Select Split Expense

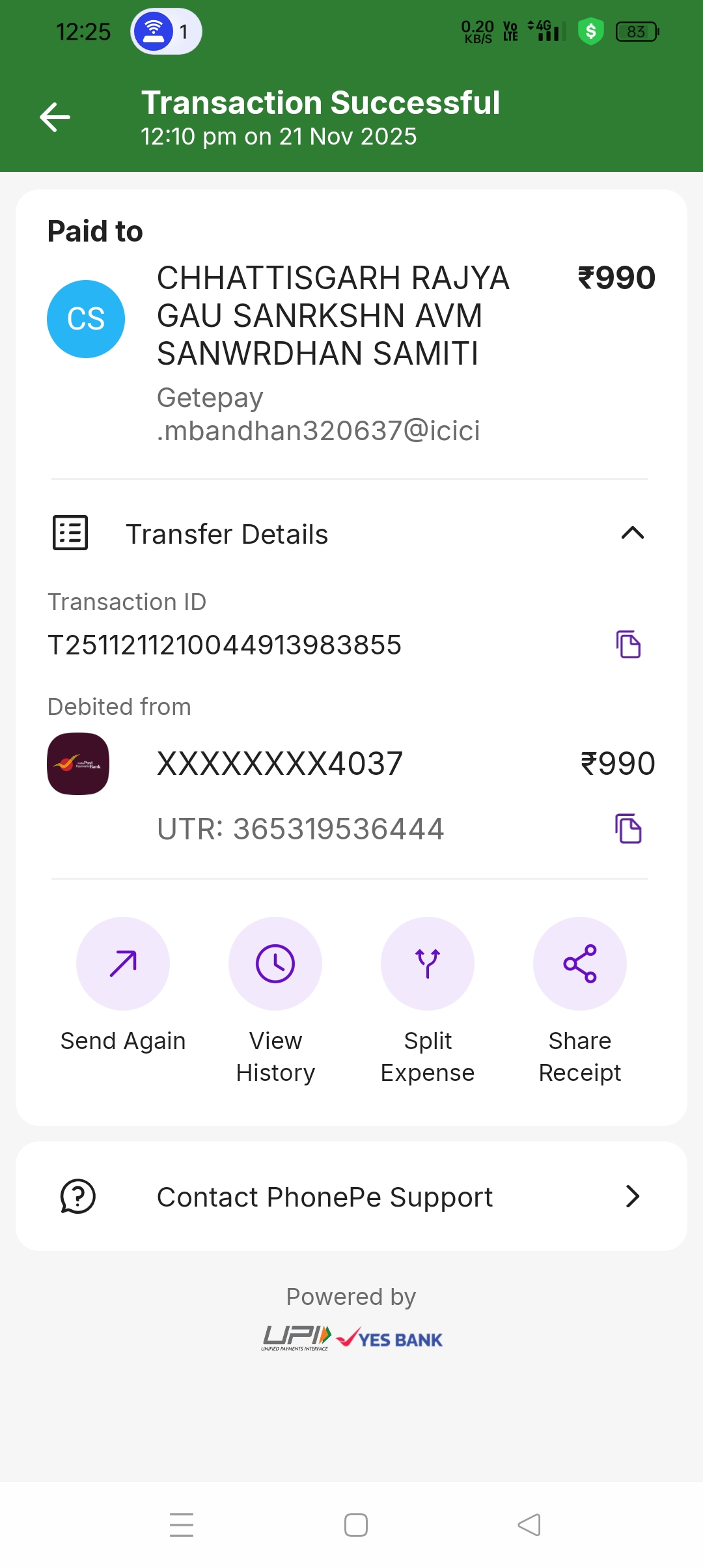(x=428, y=964)
